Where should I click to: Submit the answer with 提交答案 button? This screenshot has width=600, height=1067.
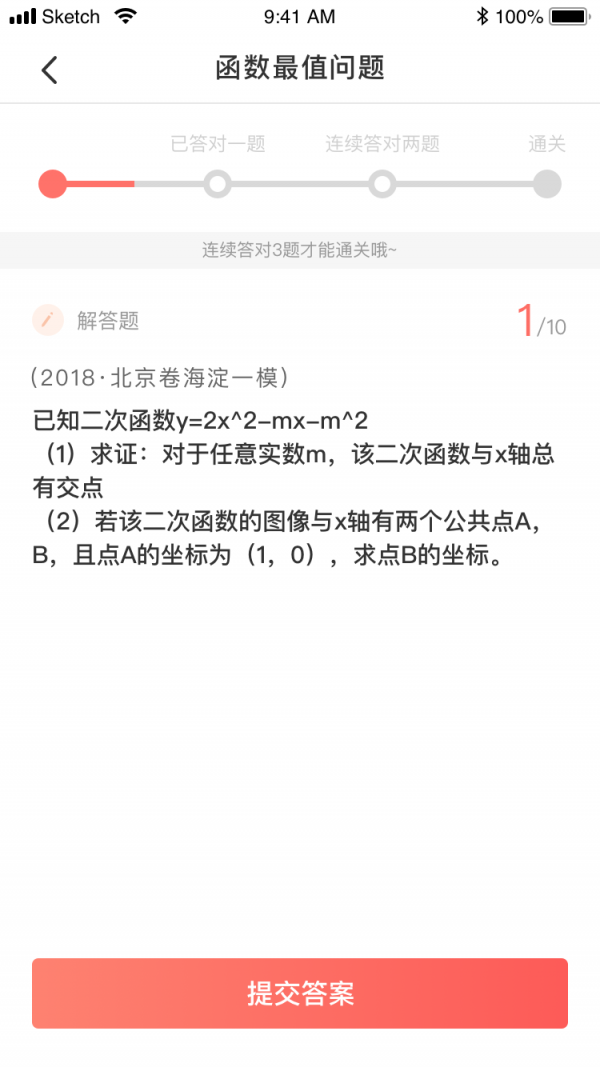pos(300,993)
